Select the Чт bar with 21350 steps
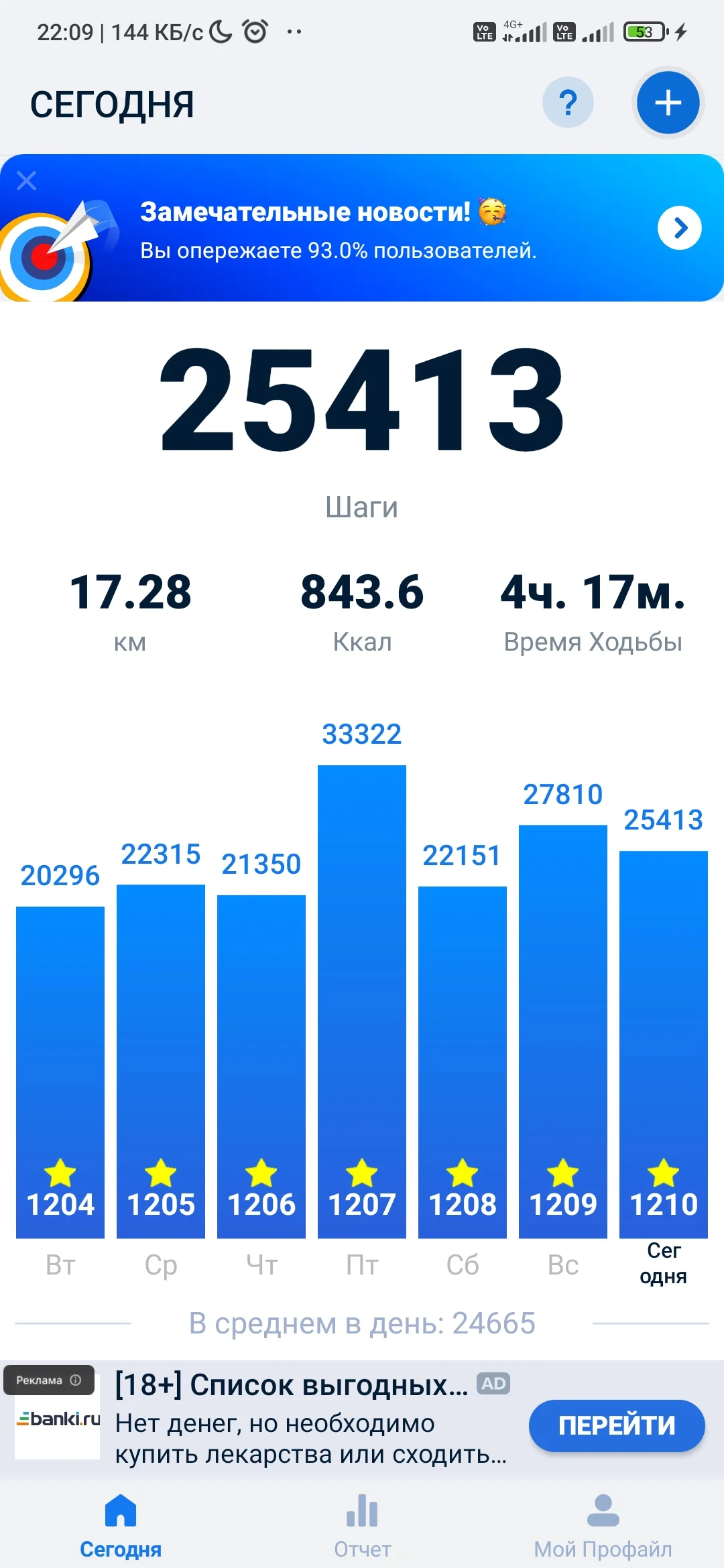The image size is (724, 1568). pos(261,1067)
